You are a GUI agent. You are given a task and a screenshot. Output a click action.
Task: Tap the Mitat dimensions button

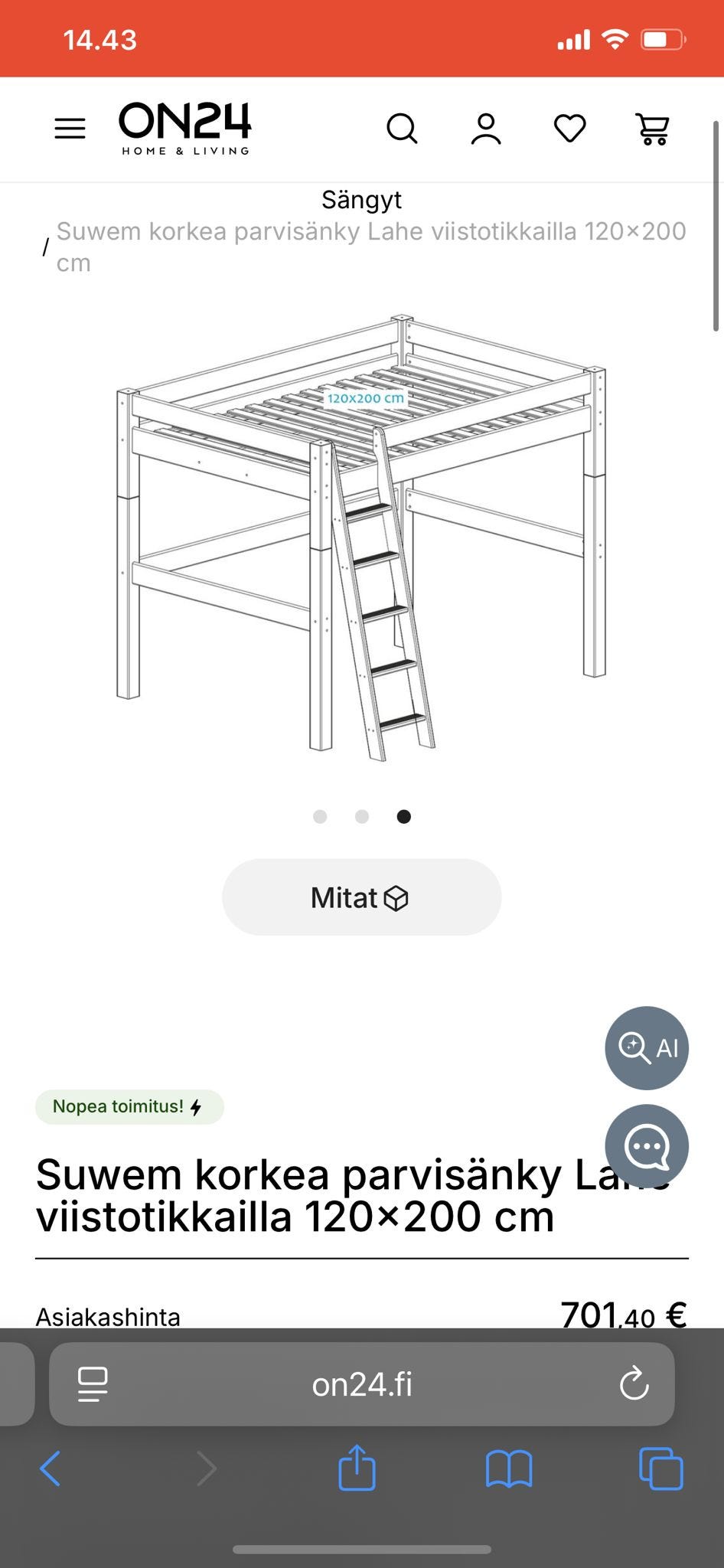pyautogui.click(x=361, y=897)
